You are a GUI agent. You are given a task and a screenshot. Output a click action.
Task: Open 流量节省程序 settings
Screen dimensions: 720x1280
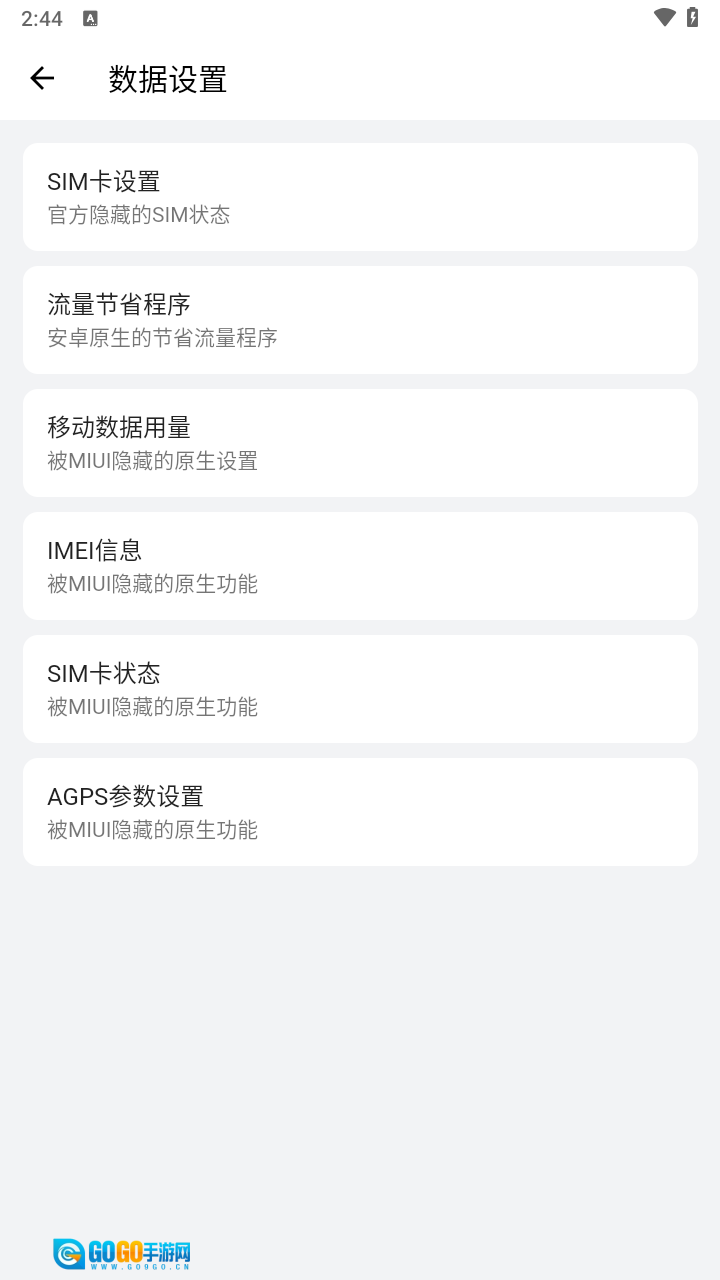point(360,319)
